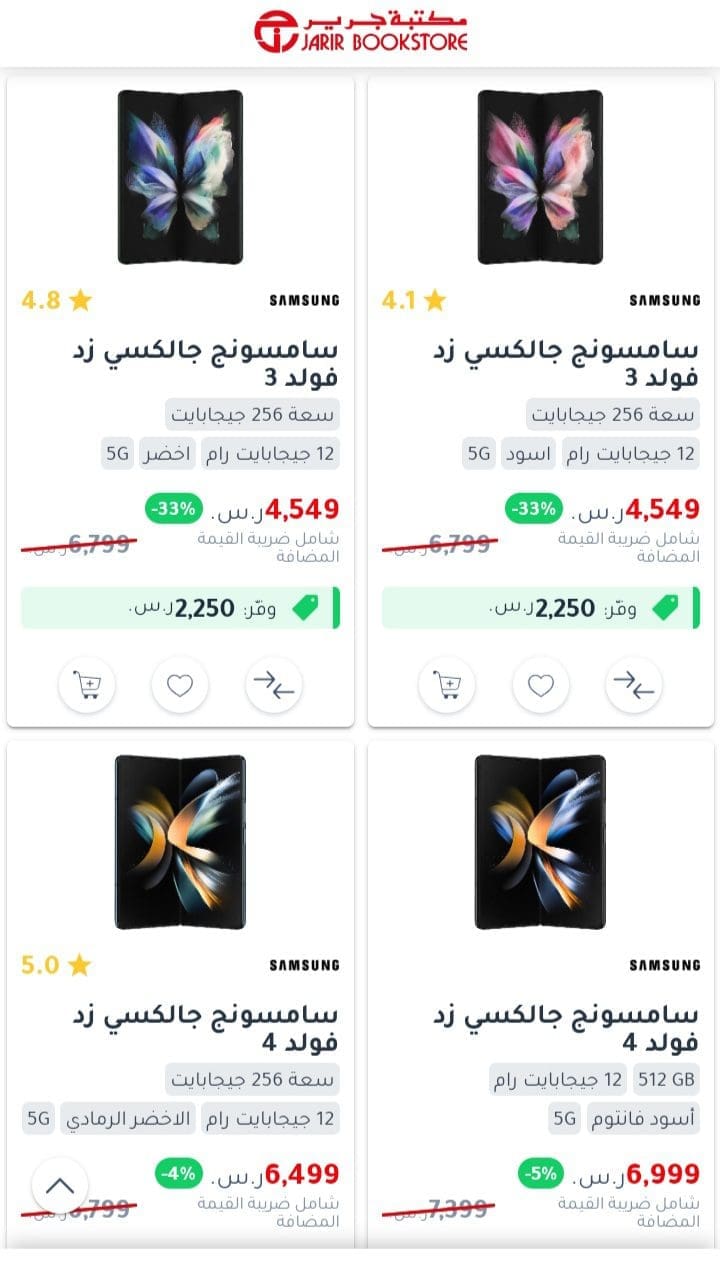Screen dimensions: 720x1278
Task: Open the green Galaxy Z Fold 3 product card
Action: click(180, 178)
